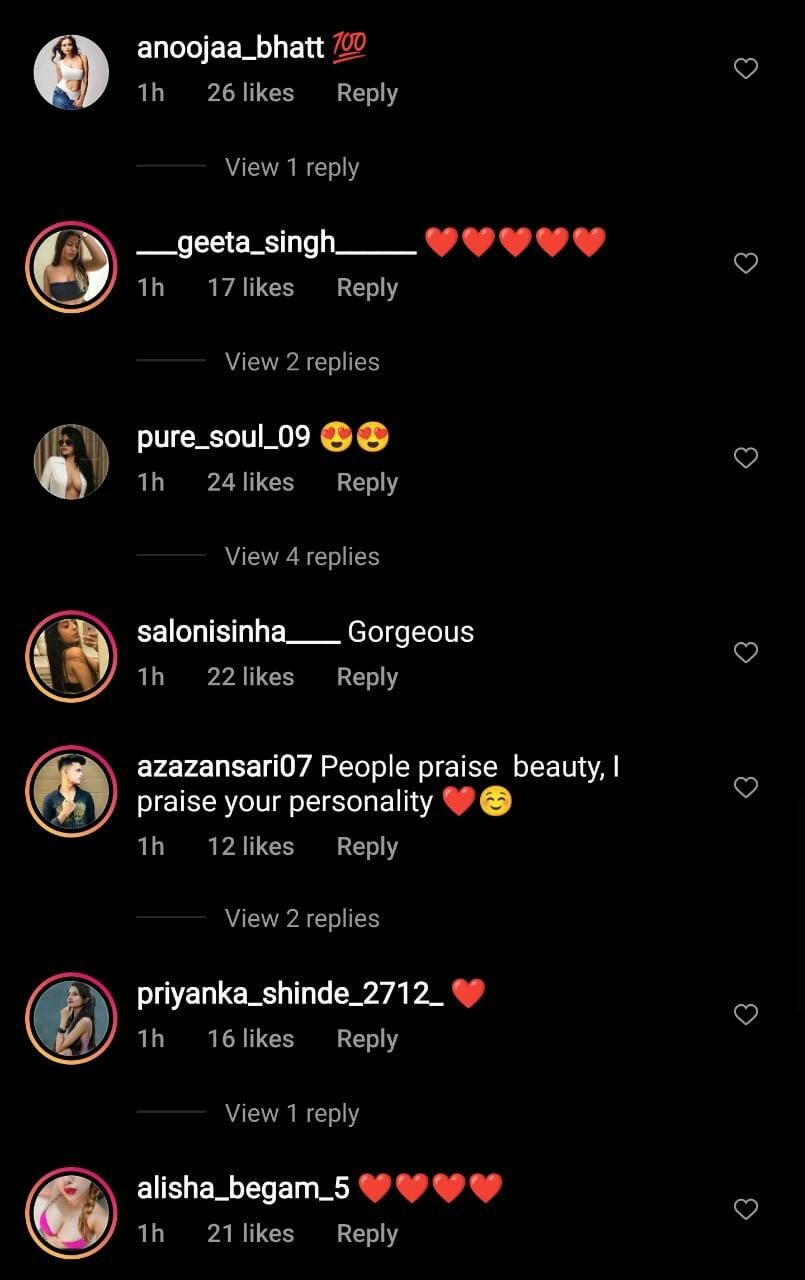This screenshot has height=1280, width=805.
Task: Reply to azazansari07's comment
Action: click(367, 847)
